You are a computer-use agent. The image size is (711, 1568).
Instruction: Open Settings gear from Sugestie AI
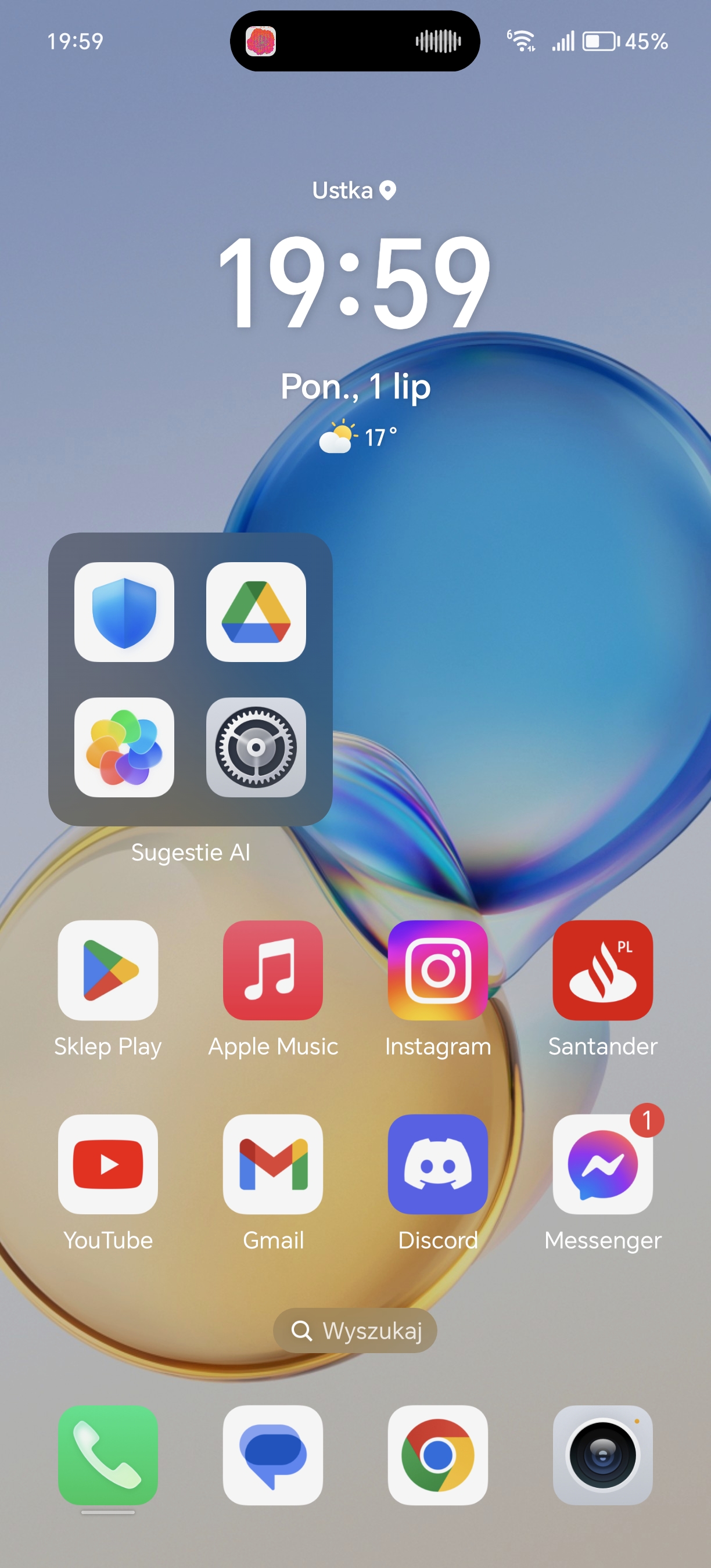click(x=256, y=747)
